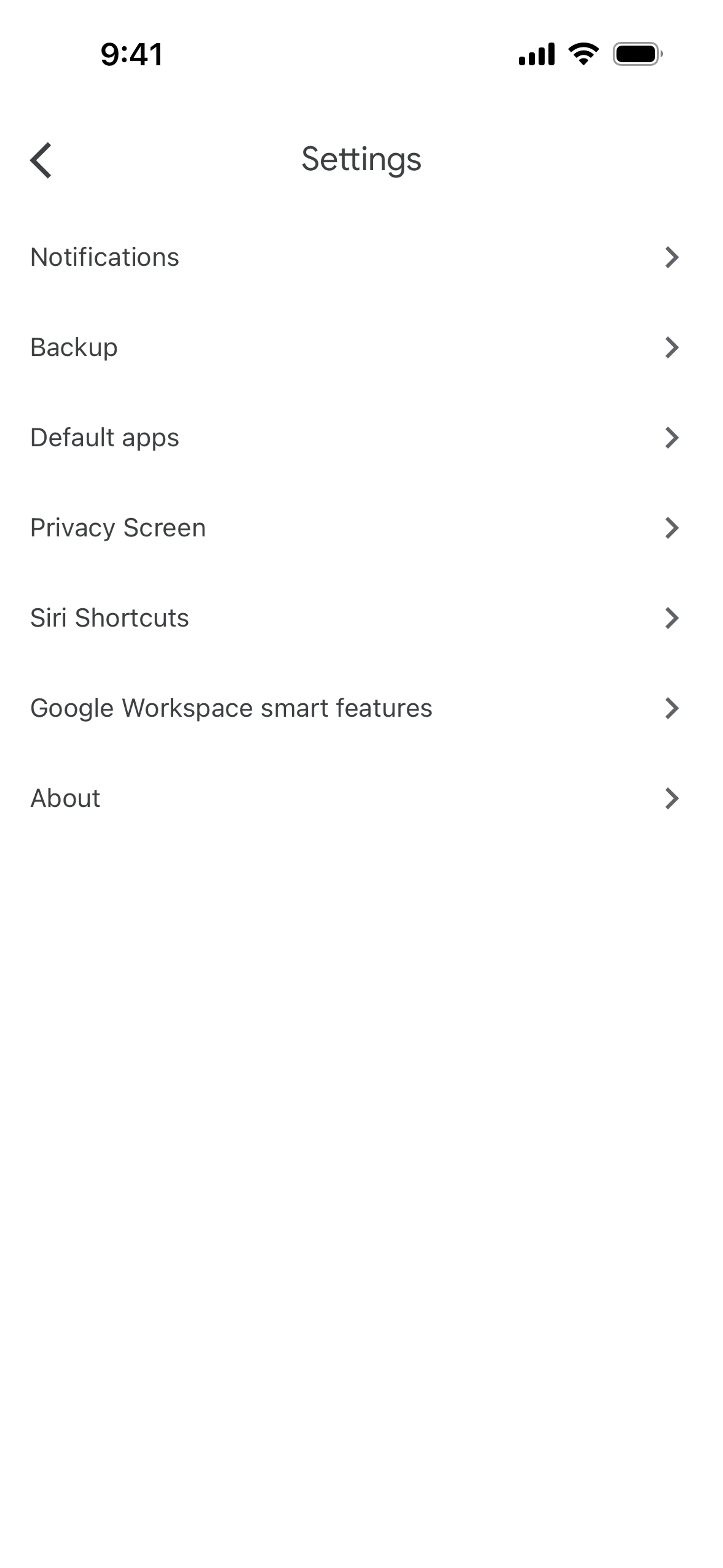This screenshot has height=1568, width=723.
Task: Go back from the Settings screen
Action: 41,160
